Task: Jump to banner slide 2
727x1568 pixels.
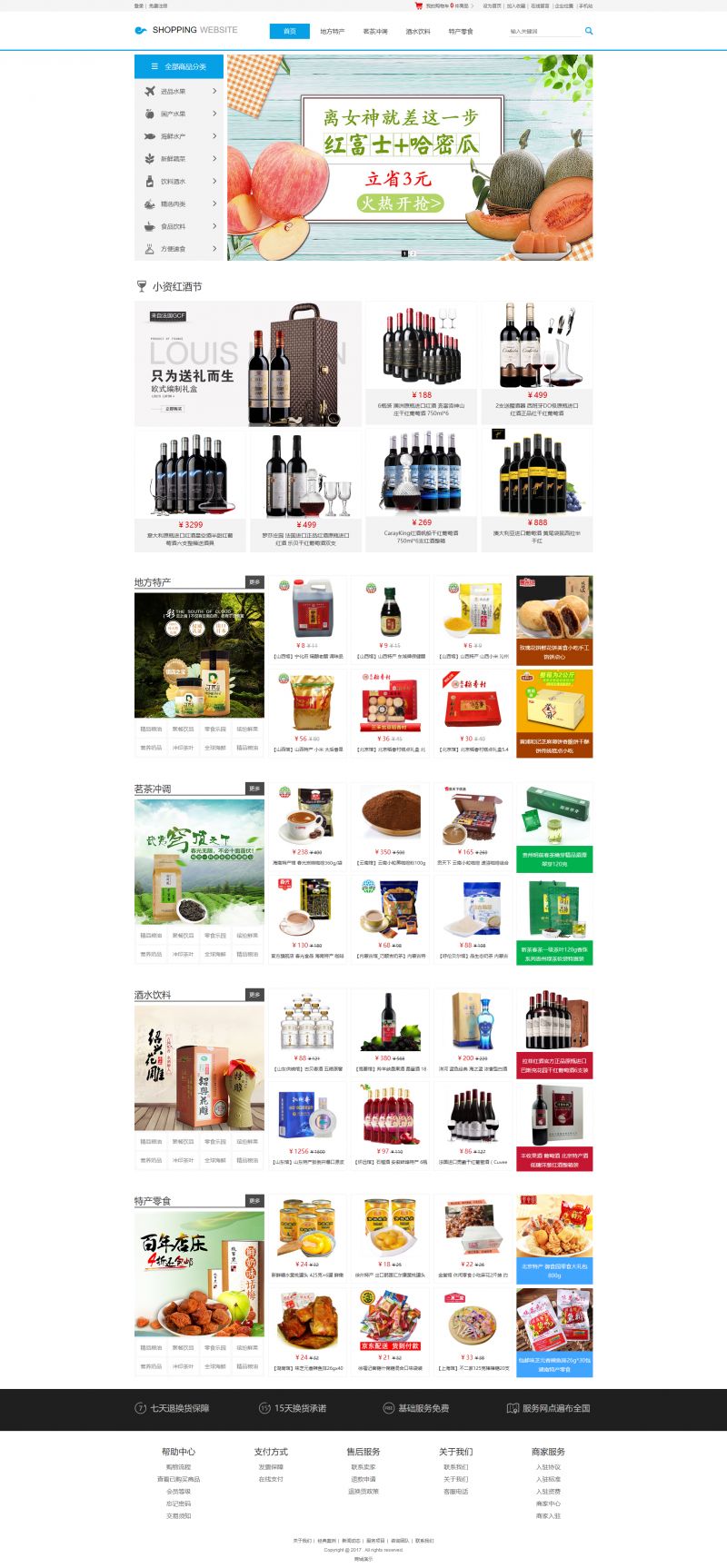Action: pos(413,253)
